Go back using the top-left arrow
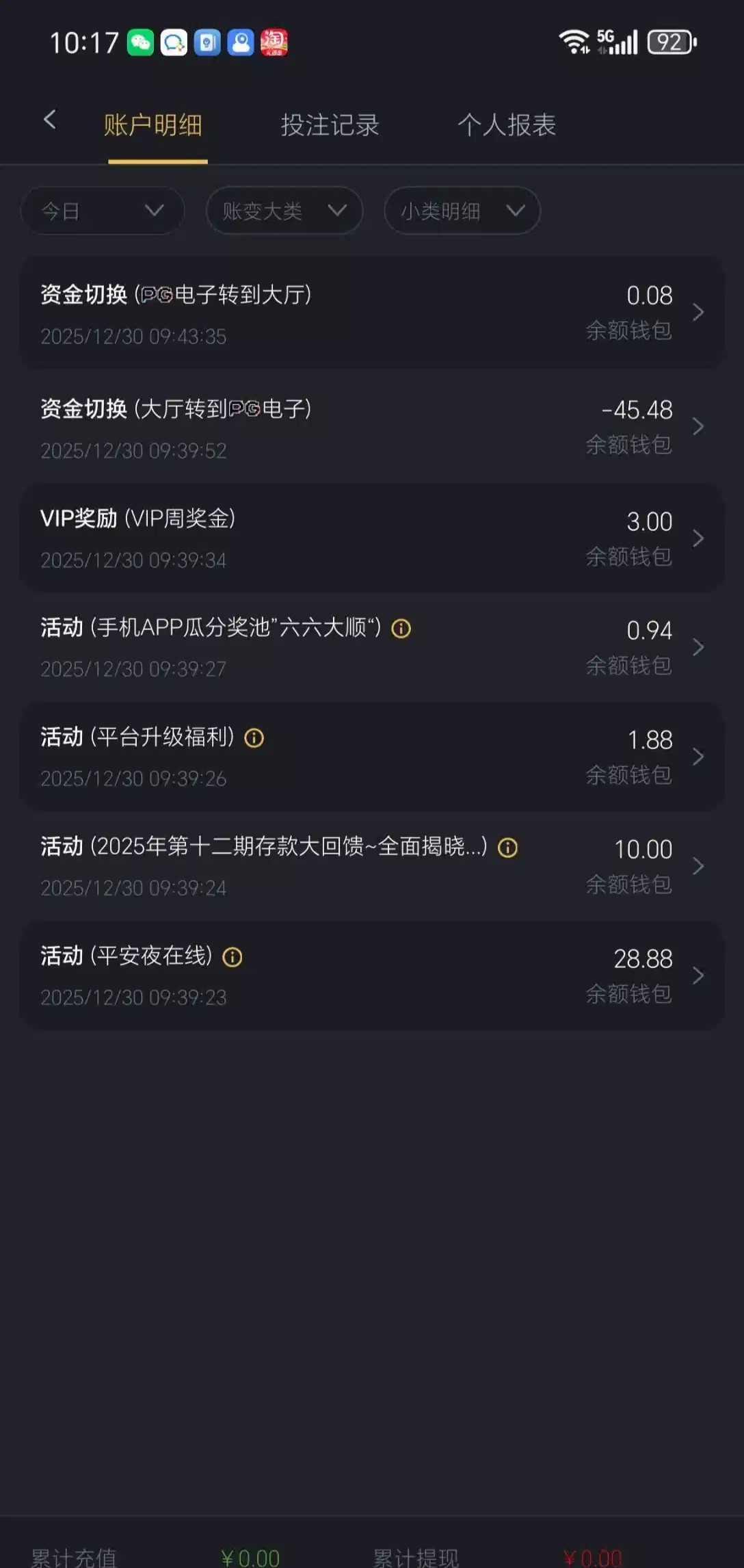 (x=49, y=120)
